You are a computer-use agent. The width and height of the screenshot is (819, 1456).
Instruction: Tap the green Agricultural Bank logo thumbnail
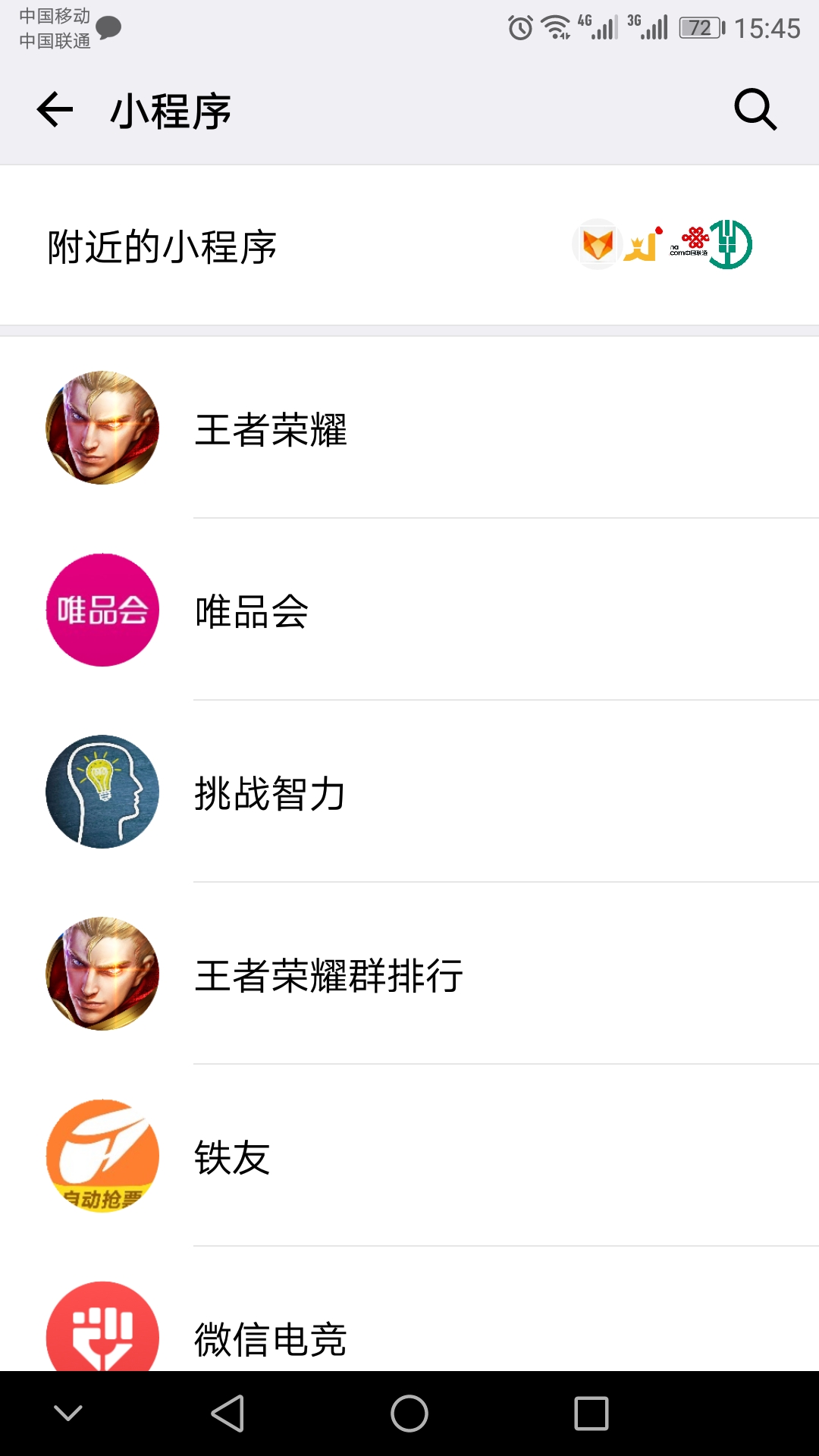(730, 245)
